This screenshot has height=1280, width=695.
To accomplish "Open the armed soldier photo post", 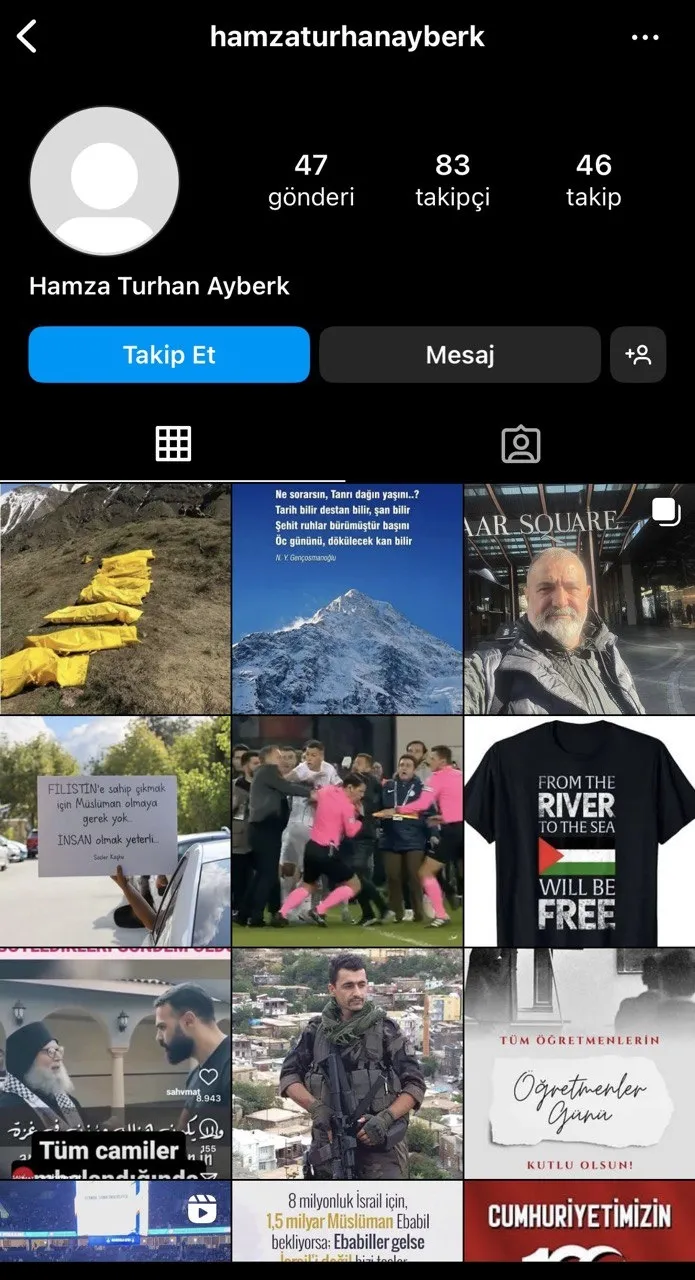I will 347,1063.
